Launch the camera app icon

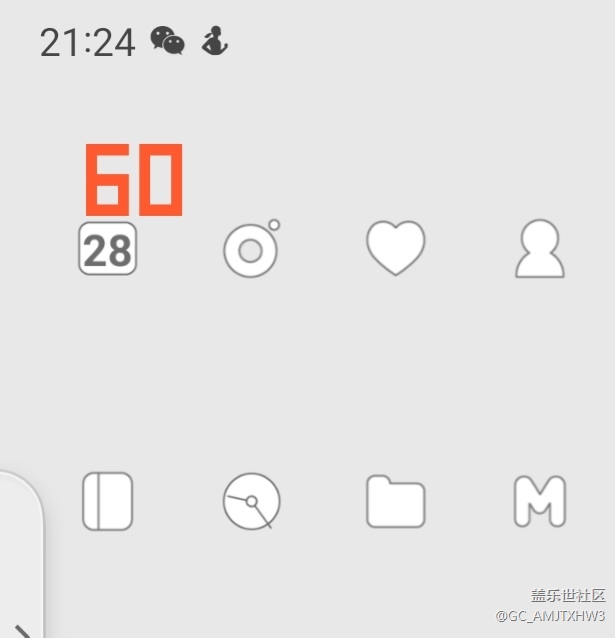click(x=250, y=249)
